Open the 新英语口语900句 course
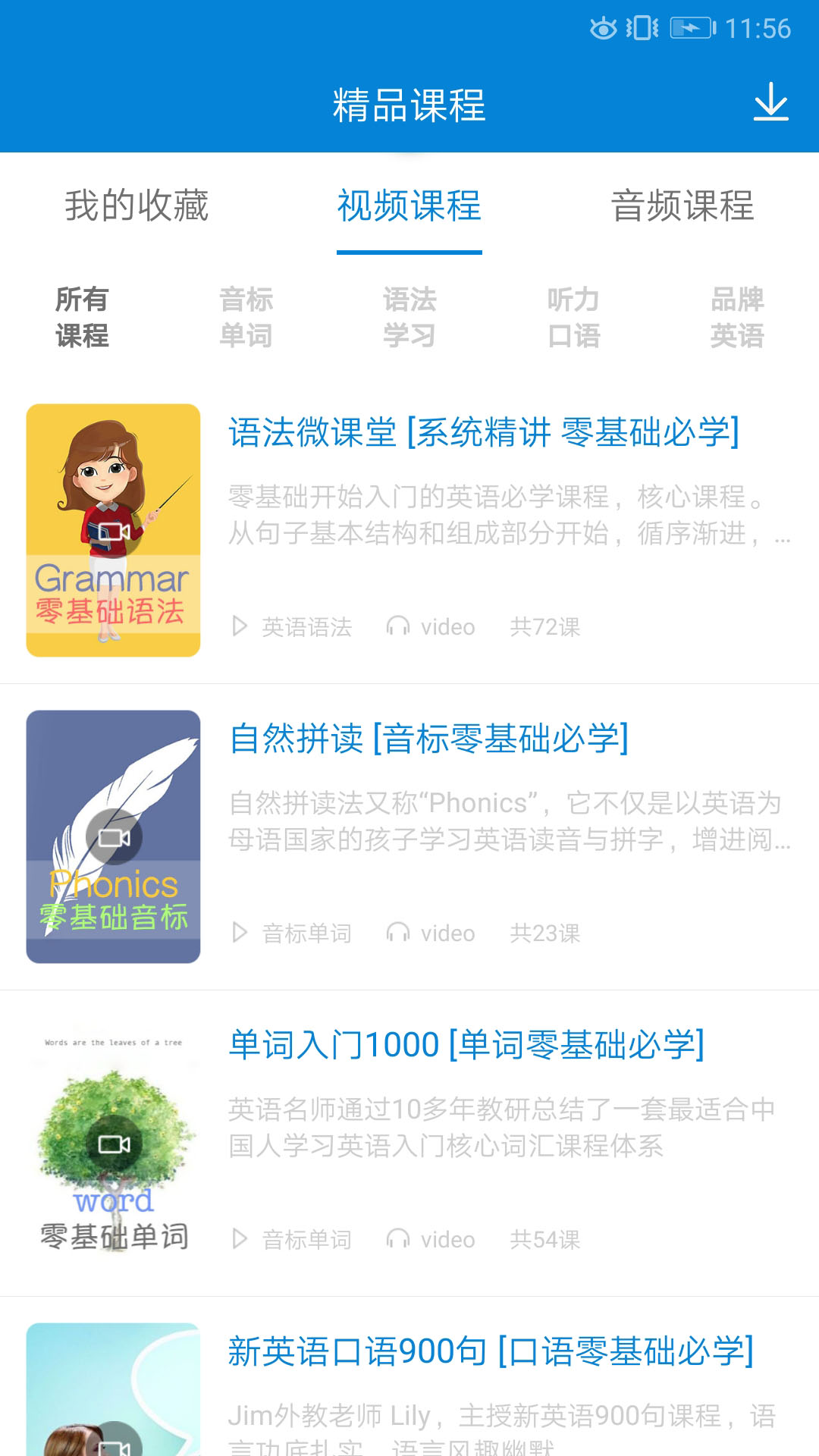819x1456 pixels. (491, 1351)
